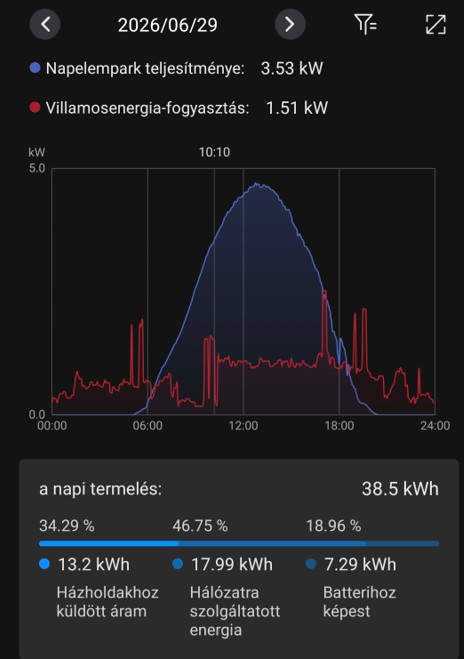Go to the previous day's chart
464x659 pixels.
[x=45, y=24]
